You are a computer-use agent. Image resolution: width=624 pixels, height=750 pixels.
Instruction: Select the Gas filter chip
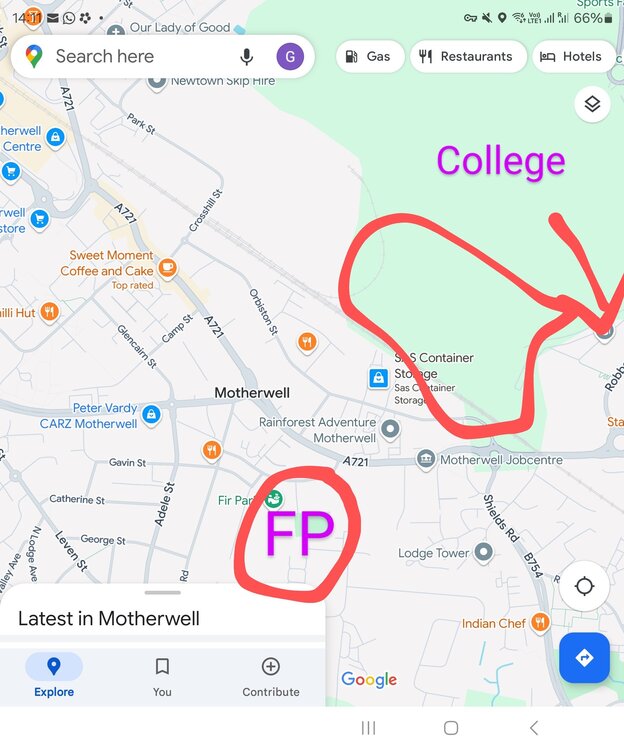[368, 57]
